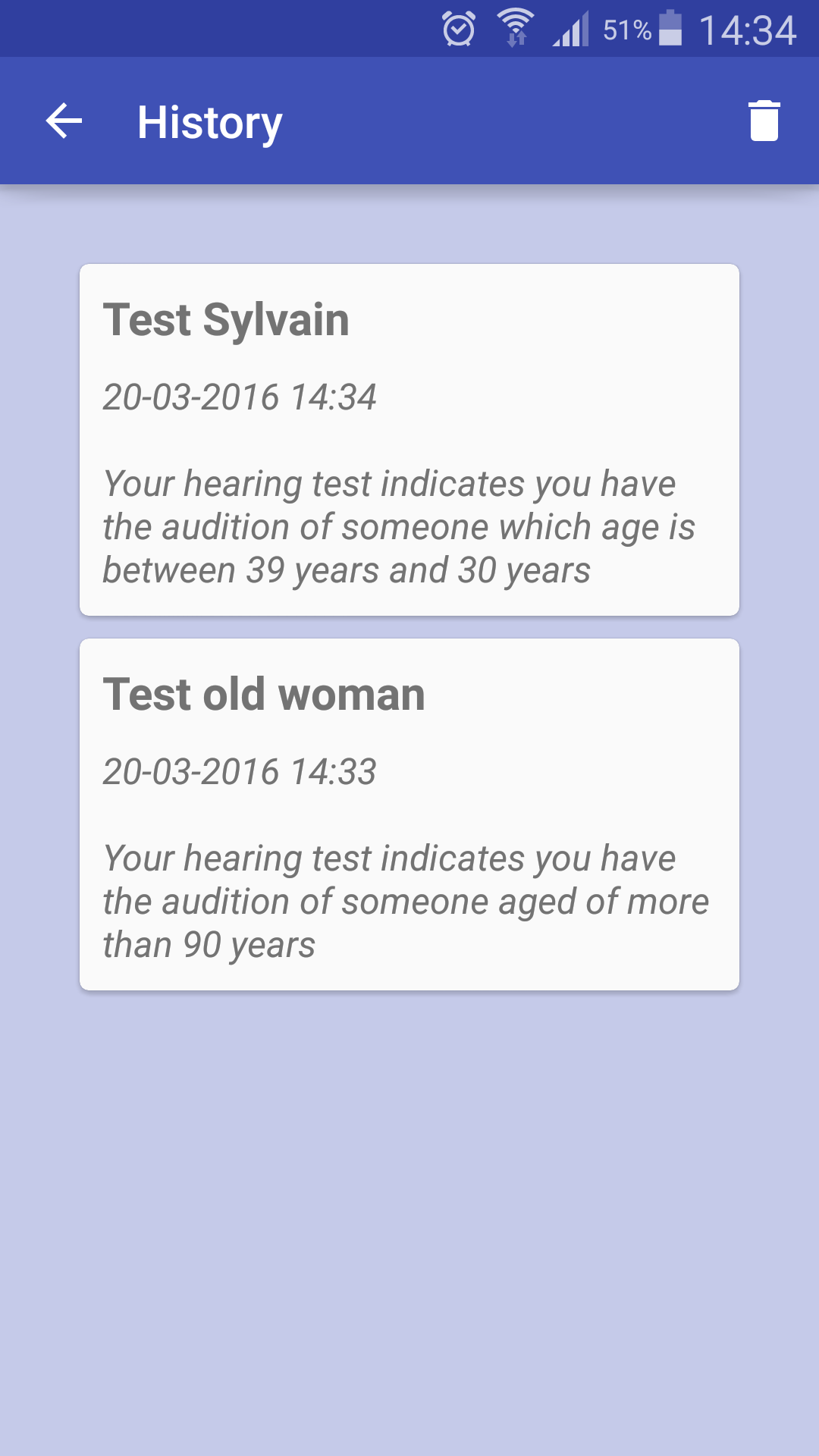Tap the 51% battery percentage text
Image resolution: width=819 pixels, height=1456 pixels.
[626, 30]
